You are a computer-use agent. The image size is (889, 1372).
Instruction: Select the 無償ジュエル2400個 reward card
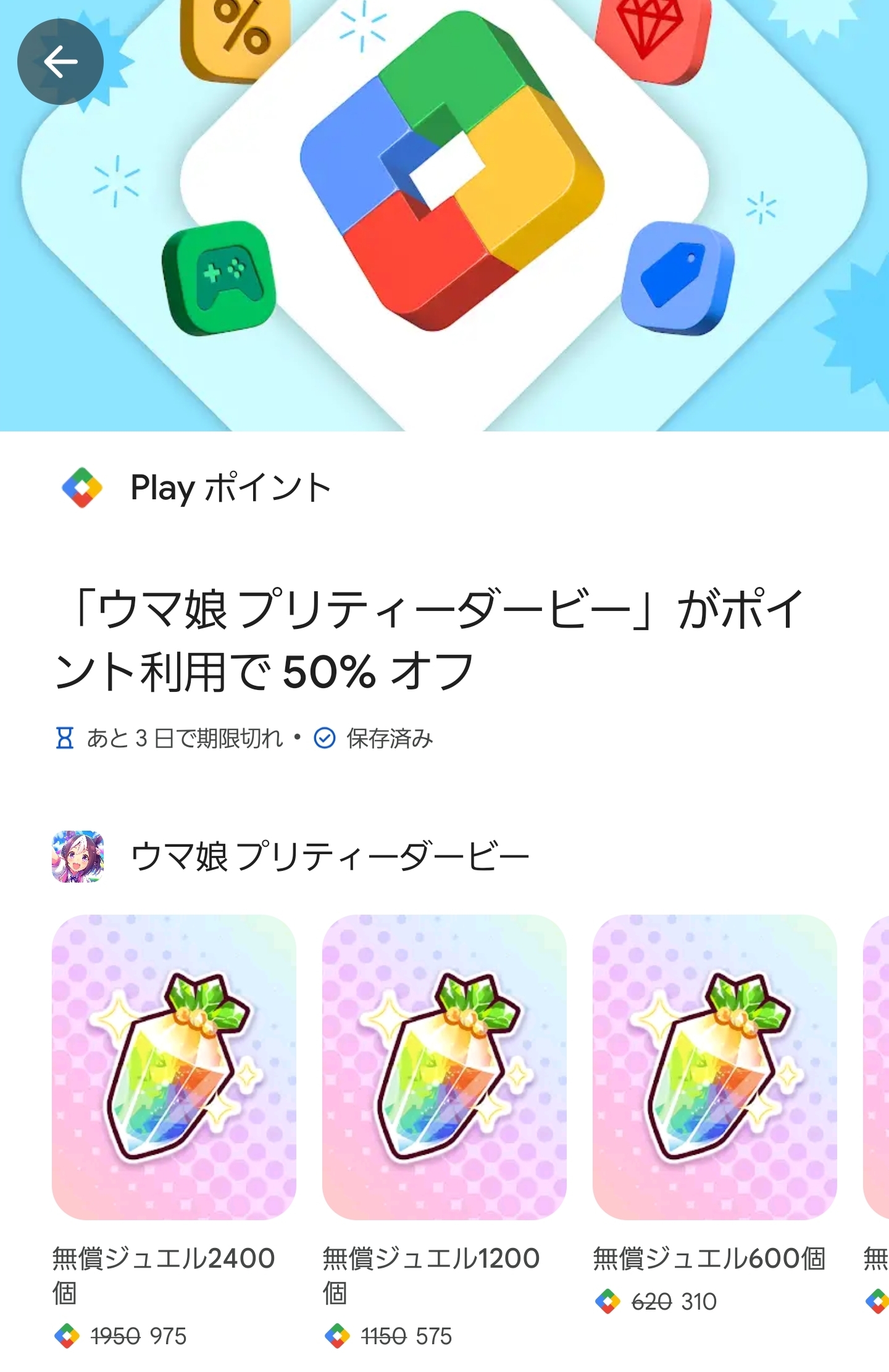click(173, 1066)
